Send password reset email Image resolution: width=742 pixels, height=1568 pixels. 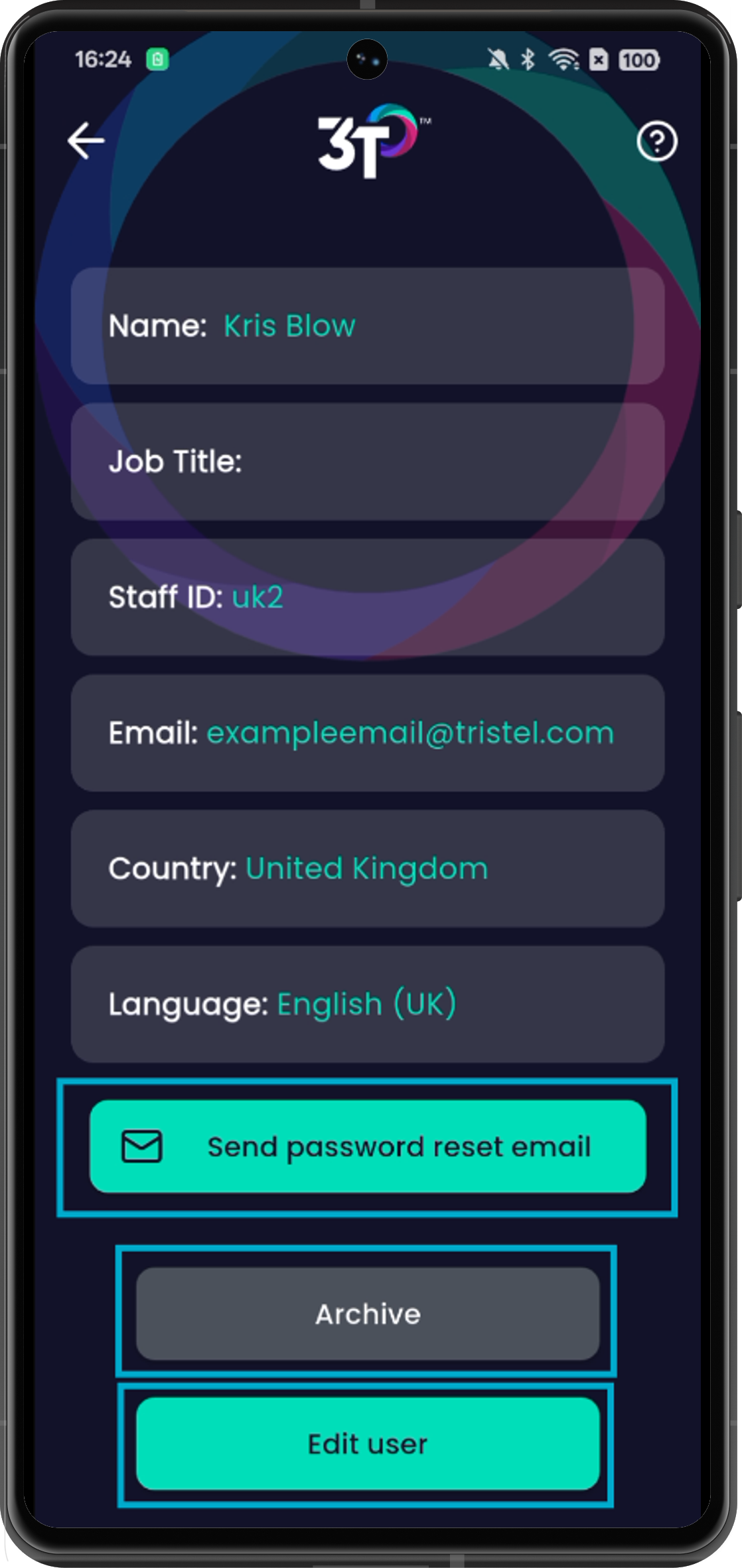pyautogui.click(x=368, y=1146)
